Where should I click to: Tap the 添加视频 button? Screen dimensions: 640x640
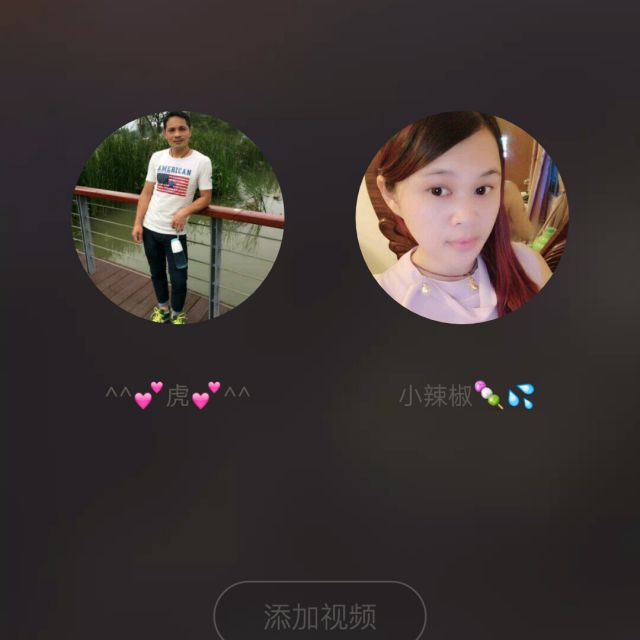click(320, 614)
